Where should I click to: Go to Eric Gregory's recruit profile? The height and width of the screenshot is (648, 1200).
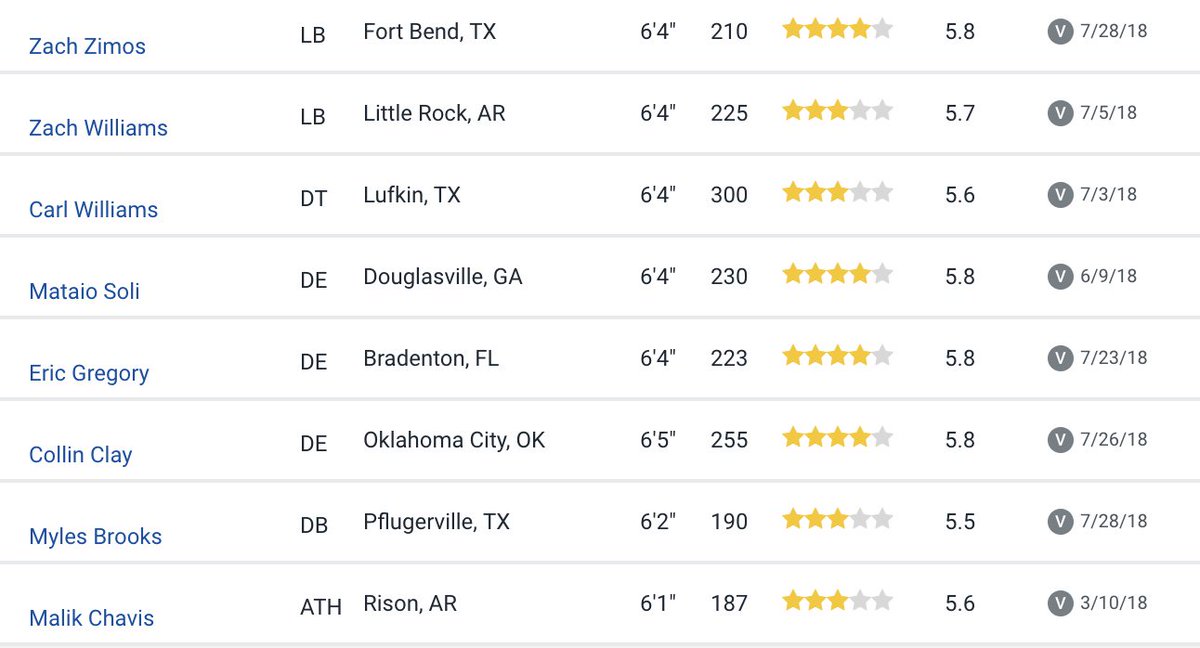89,374
